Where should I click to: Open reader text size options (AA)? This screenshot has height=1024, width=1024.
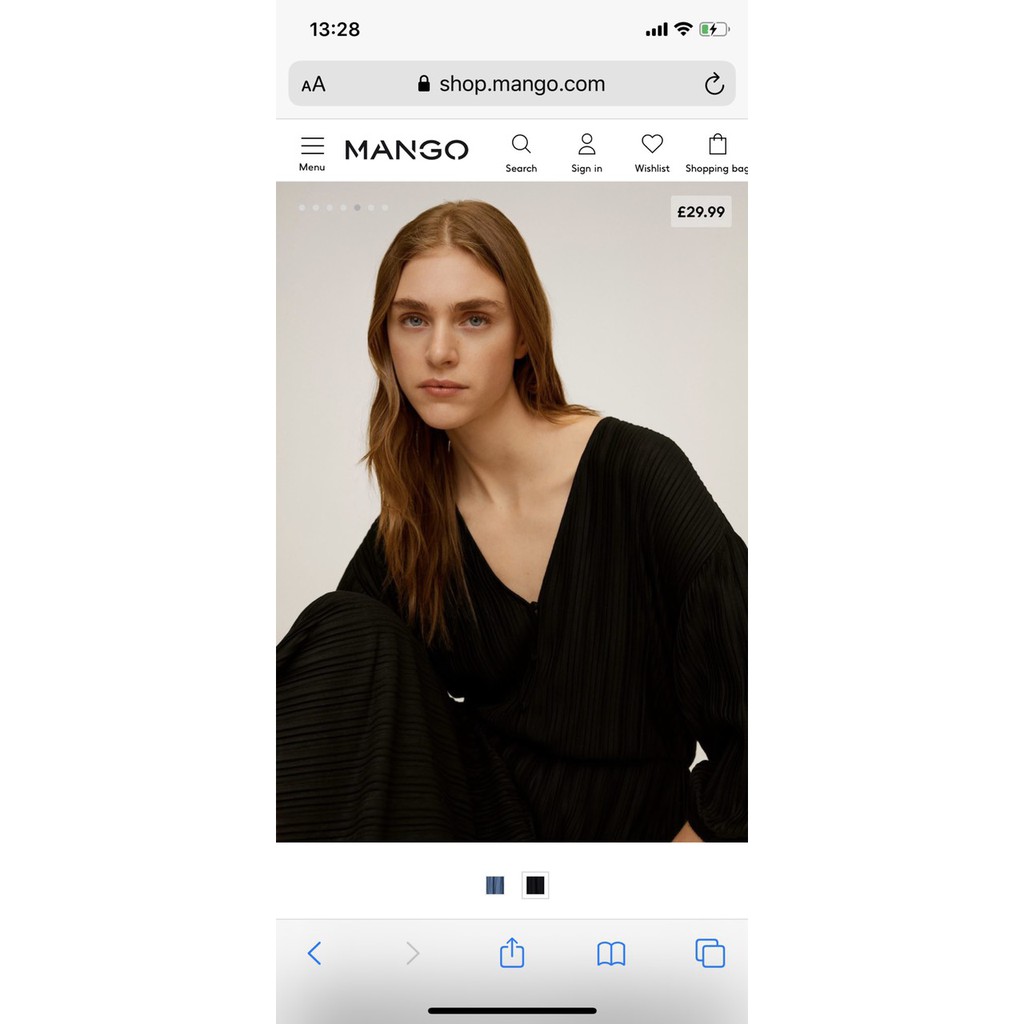tap(314, 84)
